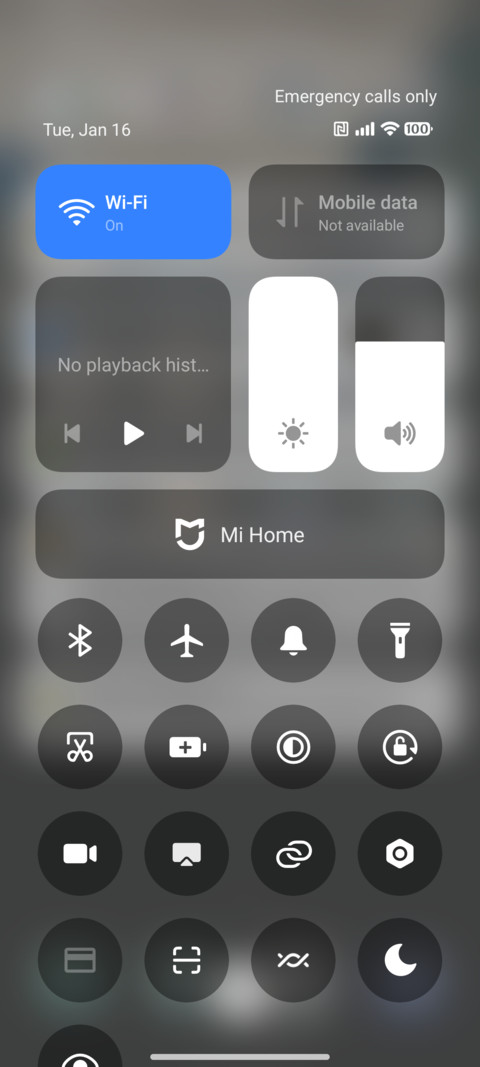Toggle the screen rotation lock
The width and height of the screenshot is (480, 1067).
(x=400, y=747)
